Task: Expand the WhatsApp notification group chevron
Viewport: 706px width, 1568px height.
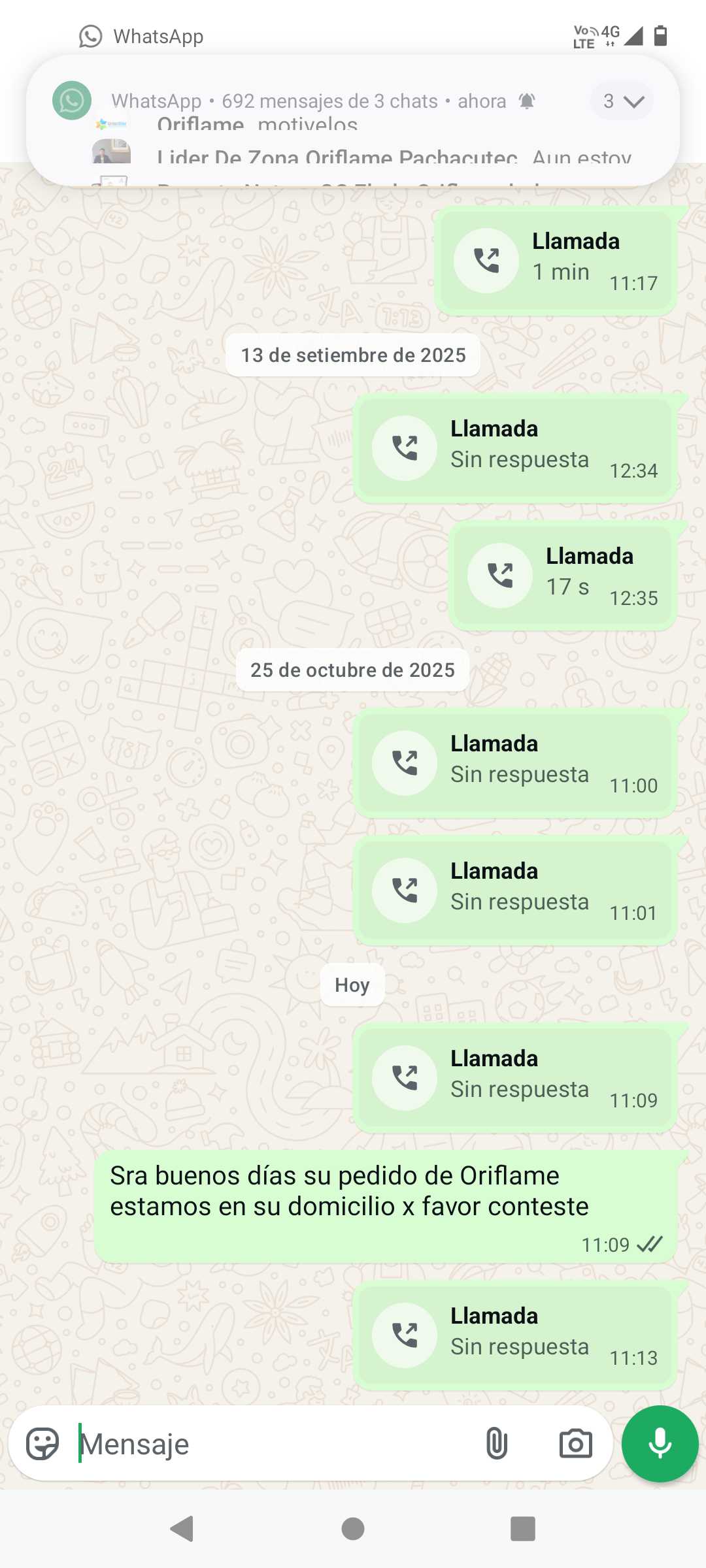Action: [622, 101]
